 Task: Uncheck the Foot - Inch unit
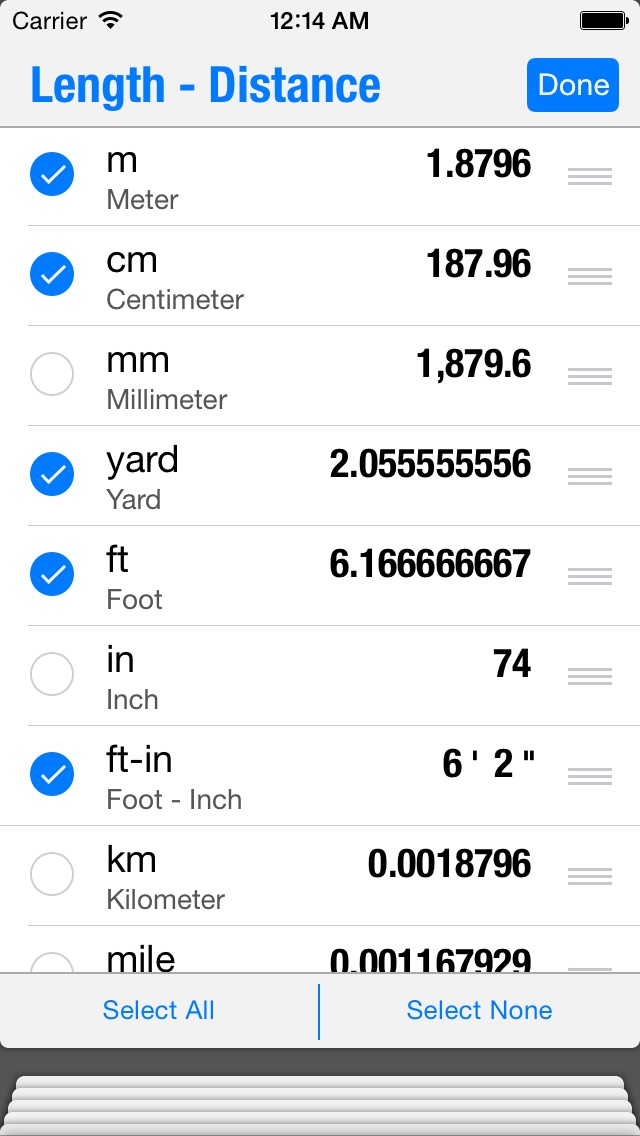(x=52, y=775)
